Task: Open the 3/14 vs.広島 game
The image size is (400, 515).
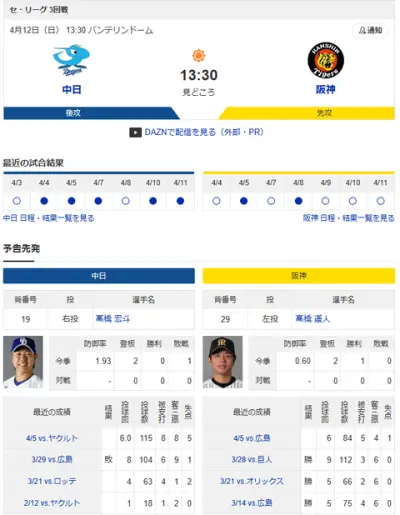Action: pyautogui.click(x=252, y=503)
